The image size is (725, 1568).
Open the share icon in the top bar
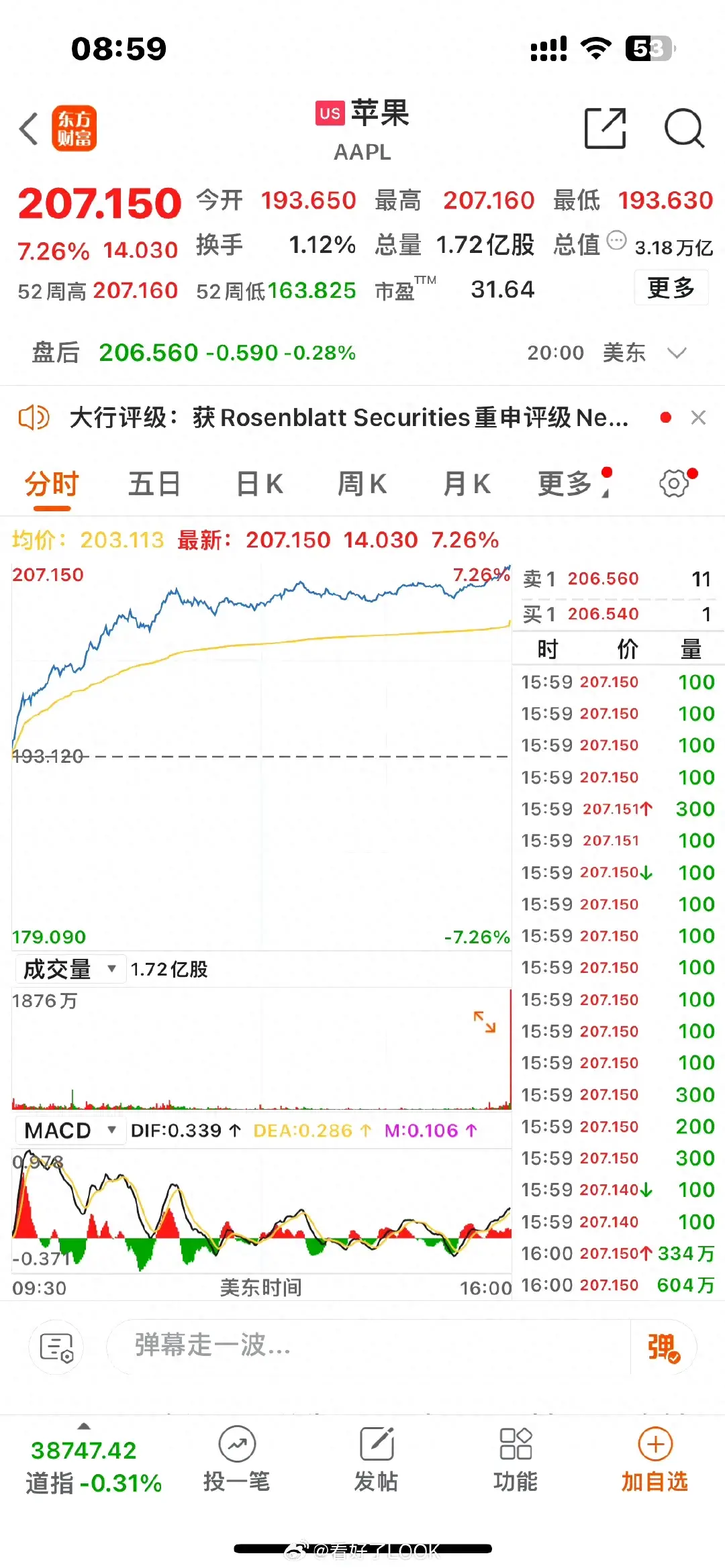603,127
